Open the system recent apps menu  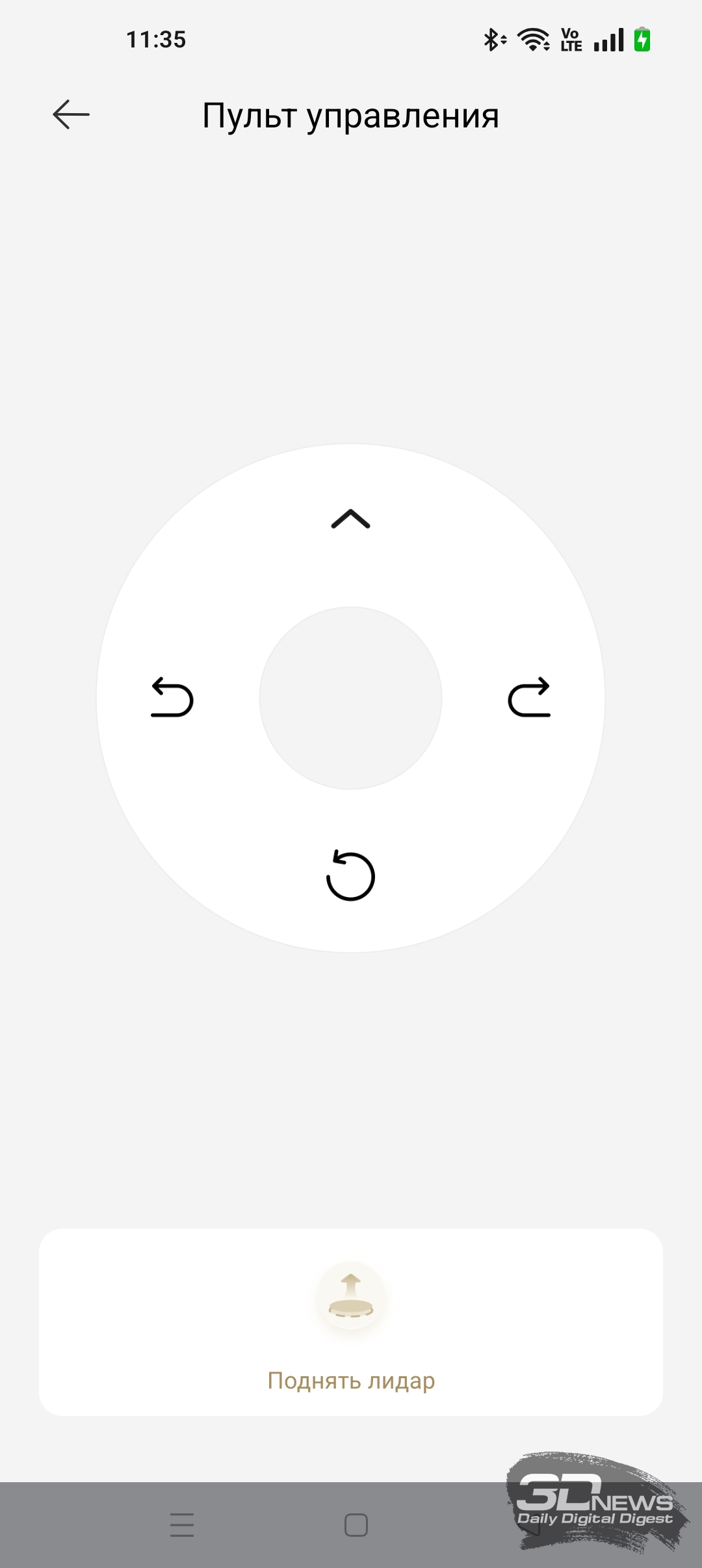(x=182, y=1524)
